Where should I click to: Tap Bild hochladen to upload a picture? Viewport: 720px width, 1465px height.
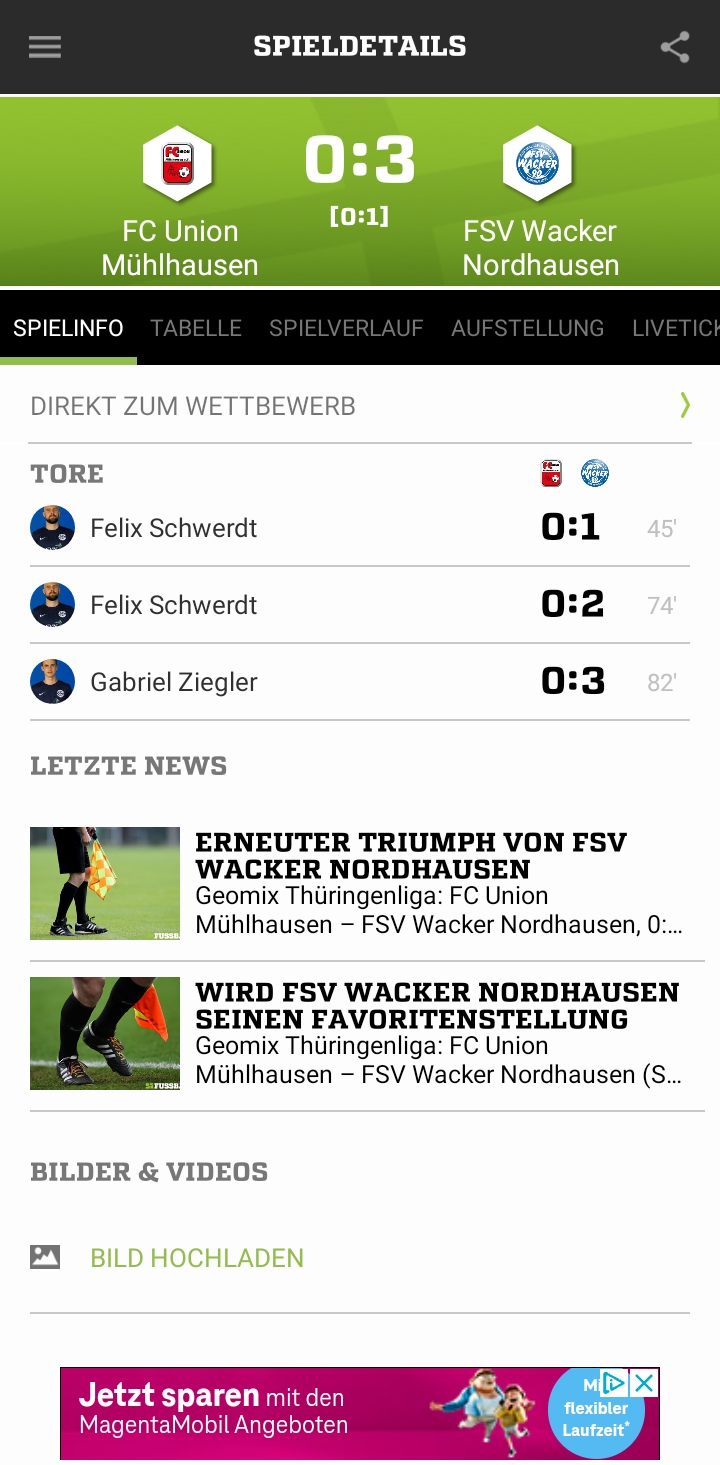pos(196,1258)
